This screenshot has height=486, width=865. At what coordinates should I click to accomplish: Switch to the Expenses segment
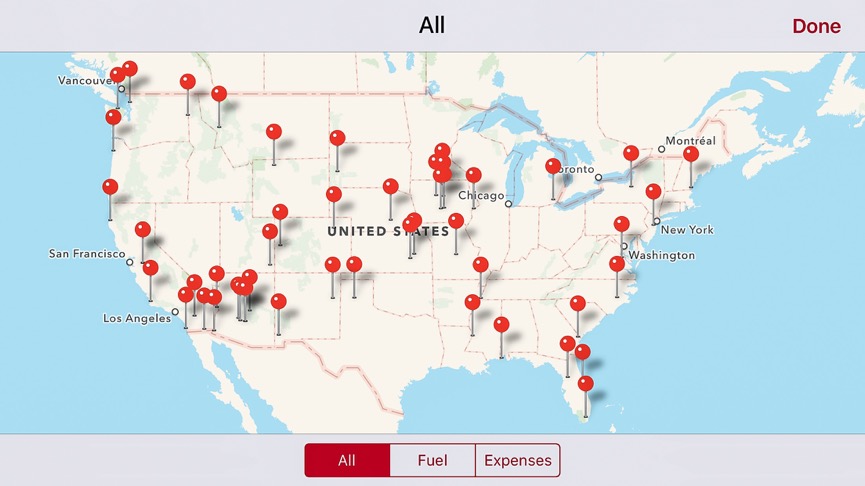[x=517, y=461]
